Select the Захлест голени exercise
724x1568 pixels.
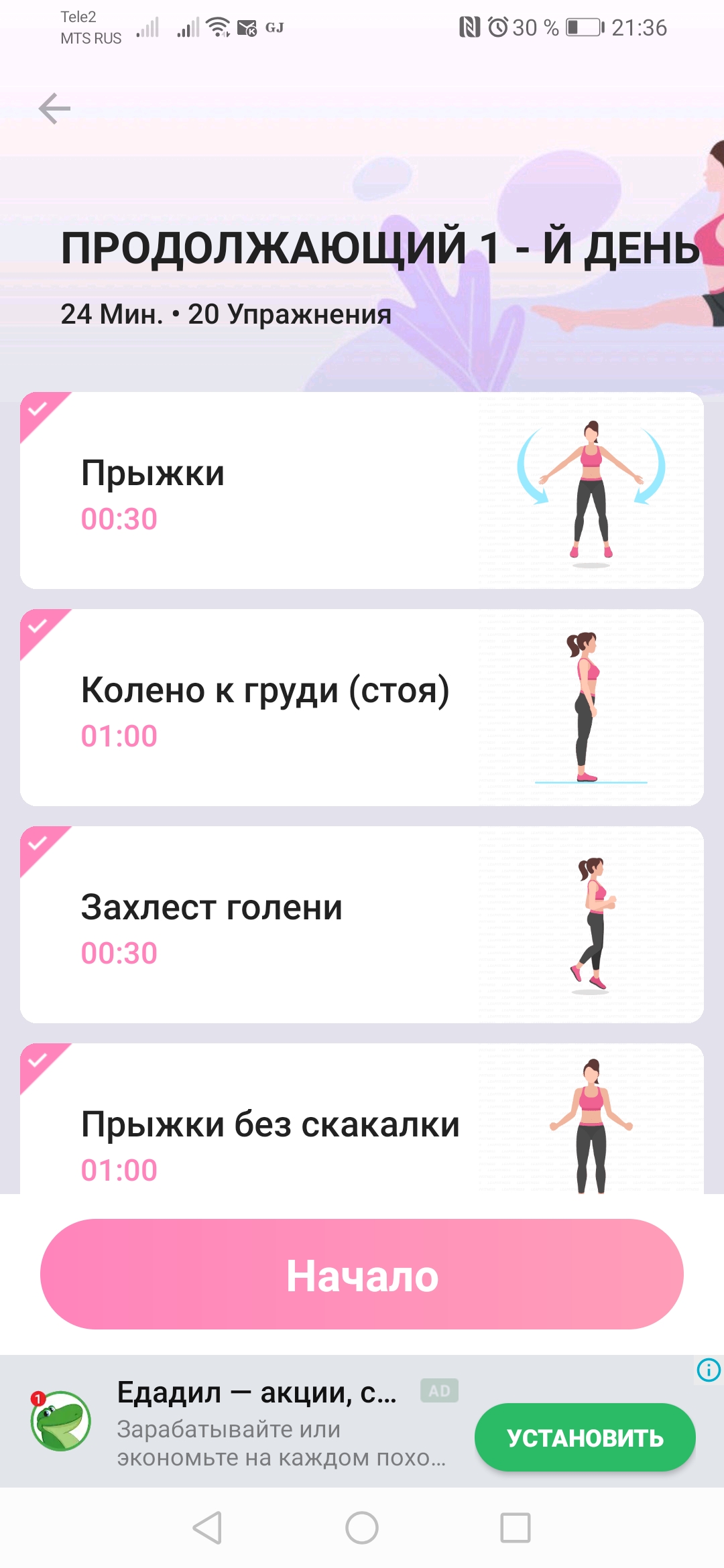coord(362,925)
